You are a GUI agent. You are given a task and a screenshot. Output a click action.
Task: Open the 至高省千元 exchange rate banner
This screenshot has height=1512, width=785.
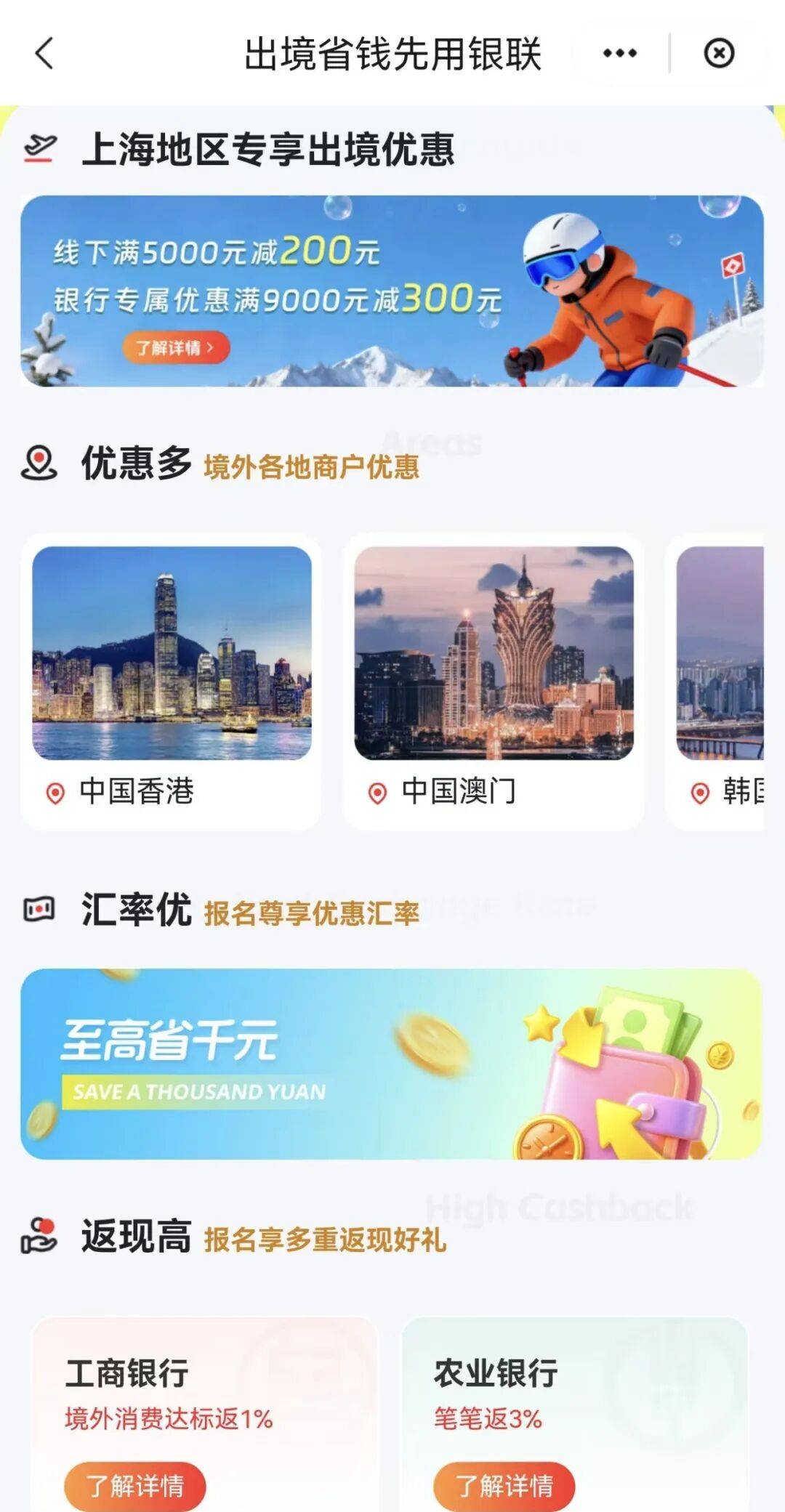point(392,1064)
